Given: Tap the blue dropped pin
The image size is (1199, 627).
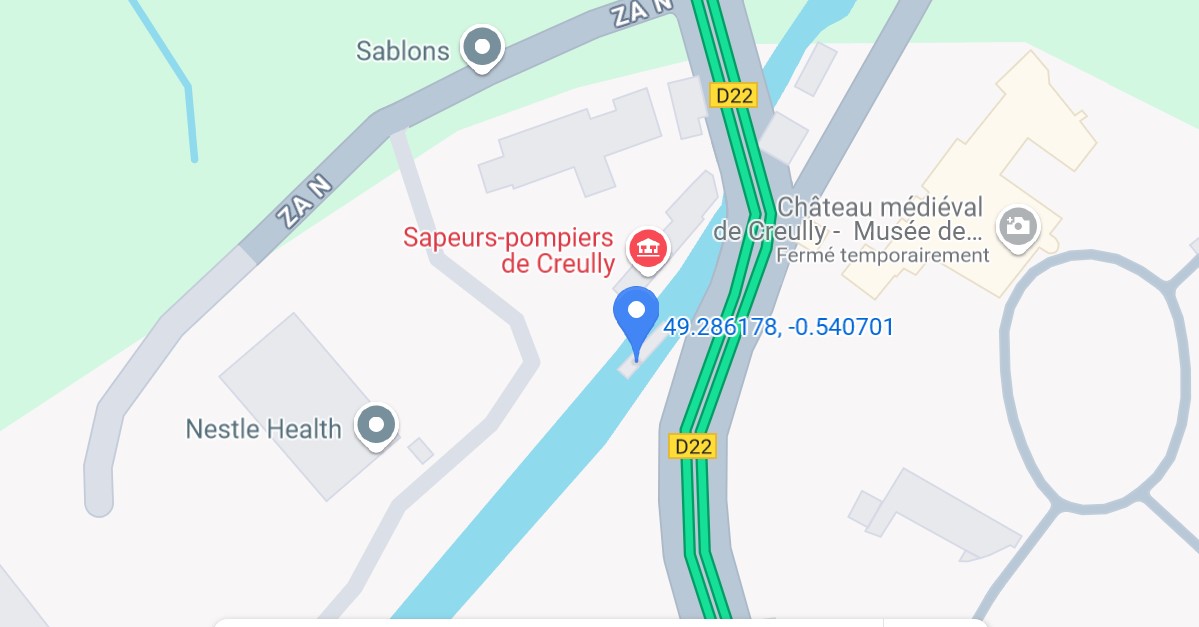Looking at the screenshot, I should point(635,313).
